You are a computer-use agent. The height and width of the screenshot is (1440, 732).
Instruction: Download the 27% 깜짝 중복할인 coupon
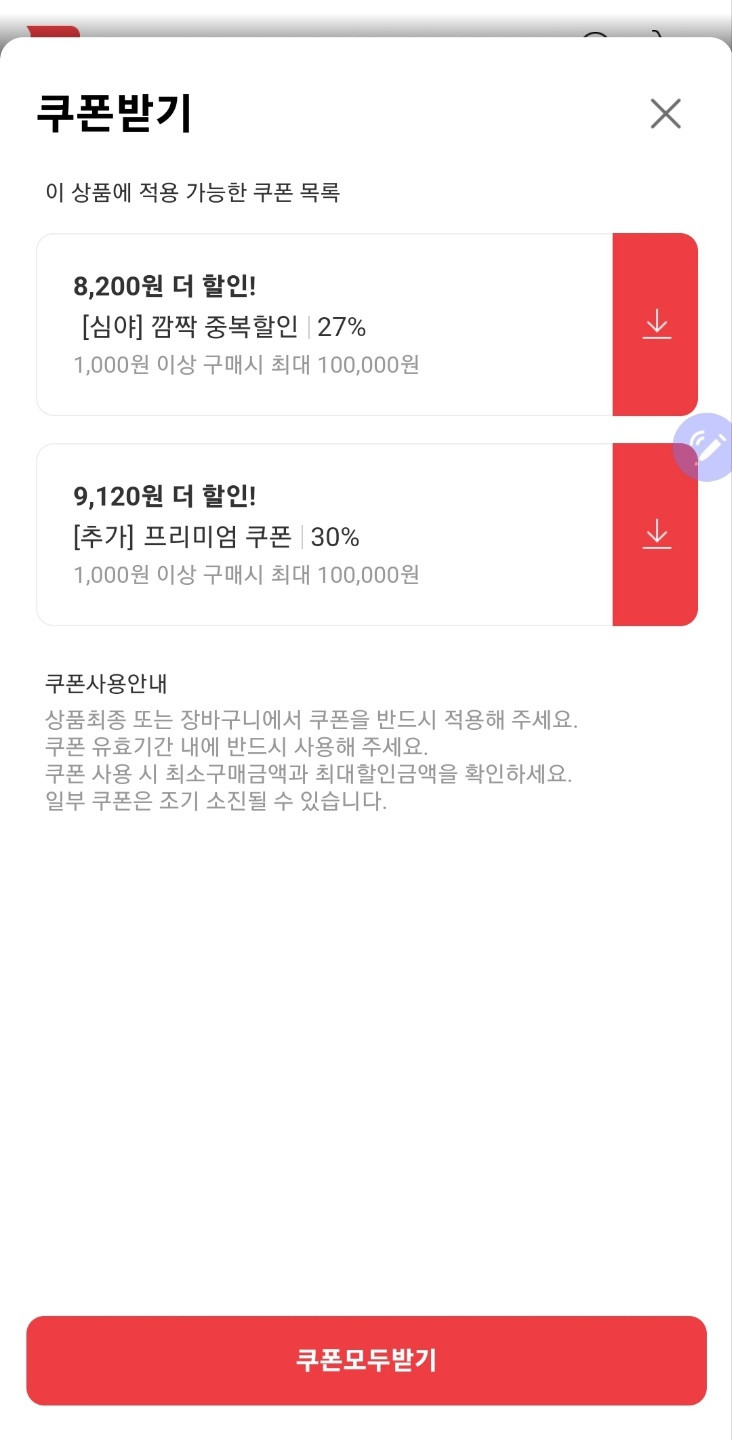pyautogui.click(x=656, y=324)
